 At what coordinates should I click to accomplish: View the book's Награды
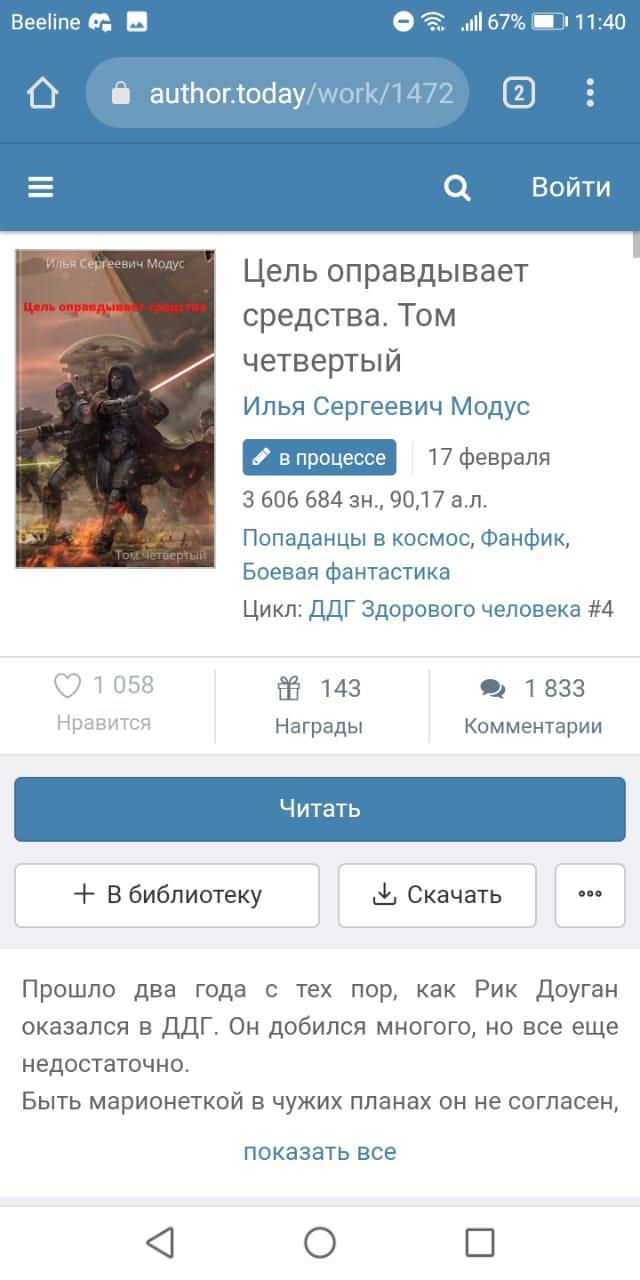[x=319, y=706]
